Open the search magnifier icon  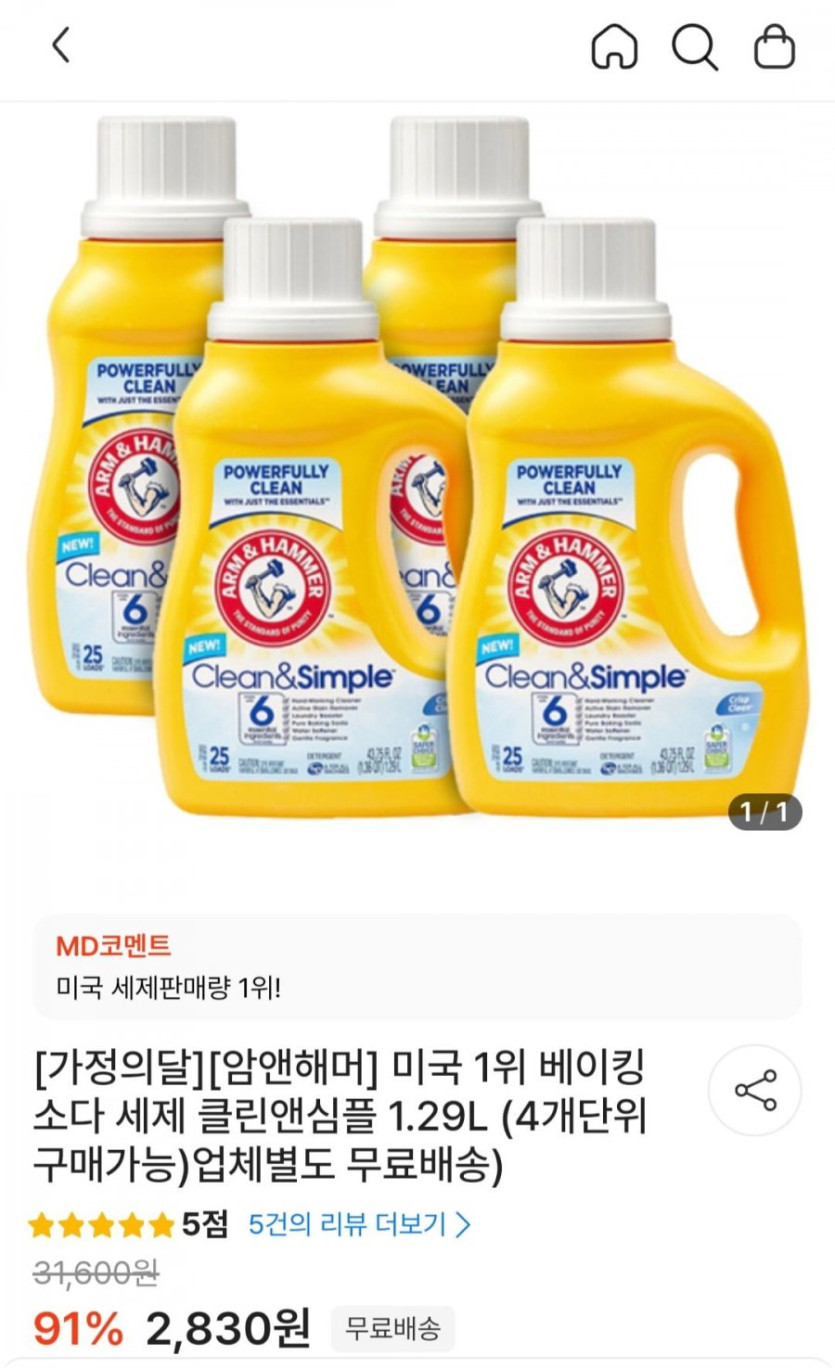(694, 46)
